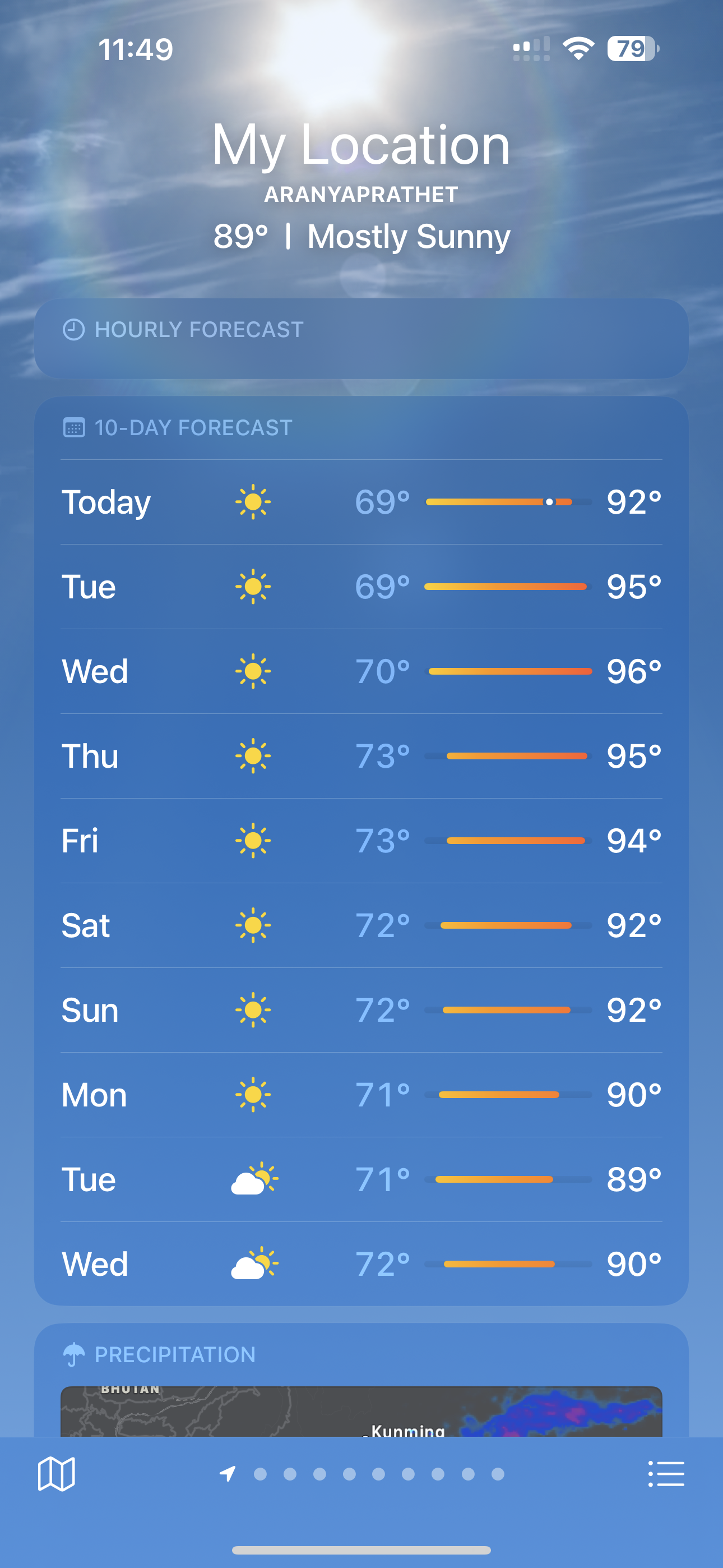The image size is (723, 1568).
Task: View the Mon forecast details
Action: point(361,1095)
